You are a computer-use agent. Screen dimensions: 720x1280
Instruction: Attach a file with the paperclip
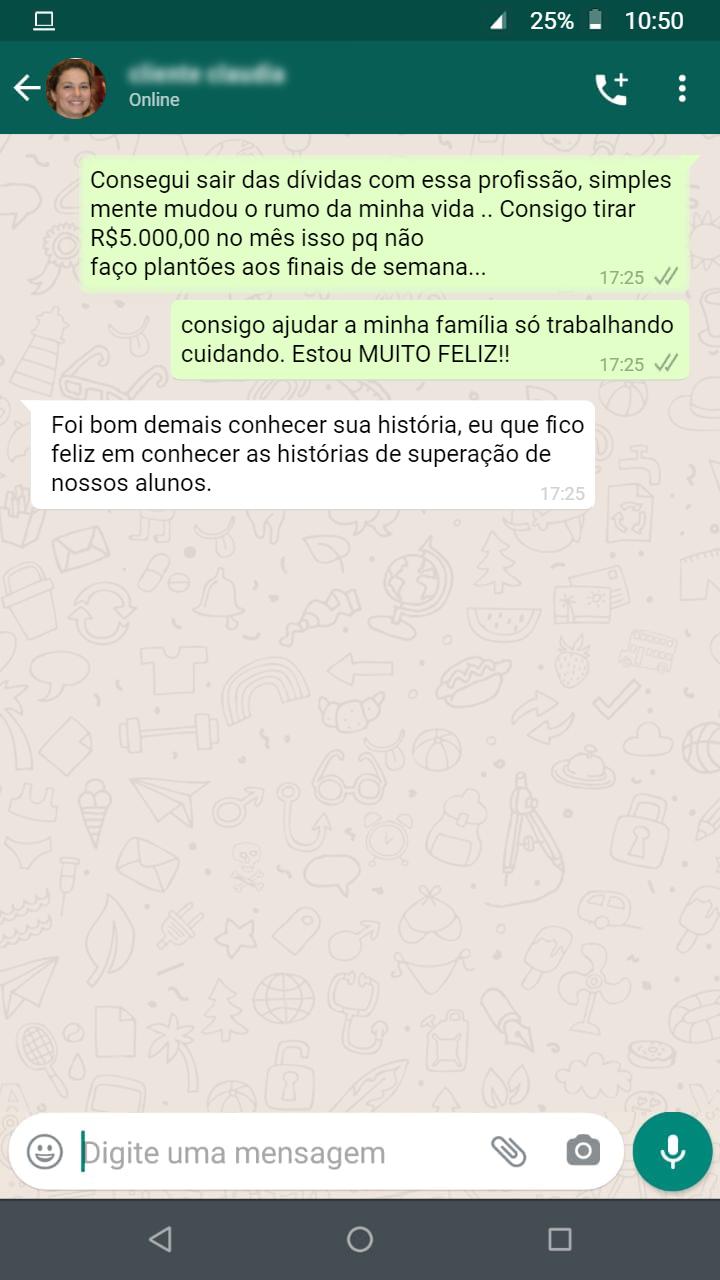(509, 1152)
